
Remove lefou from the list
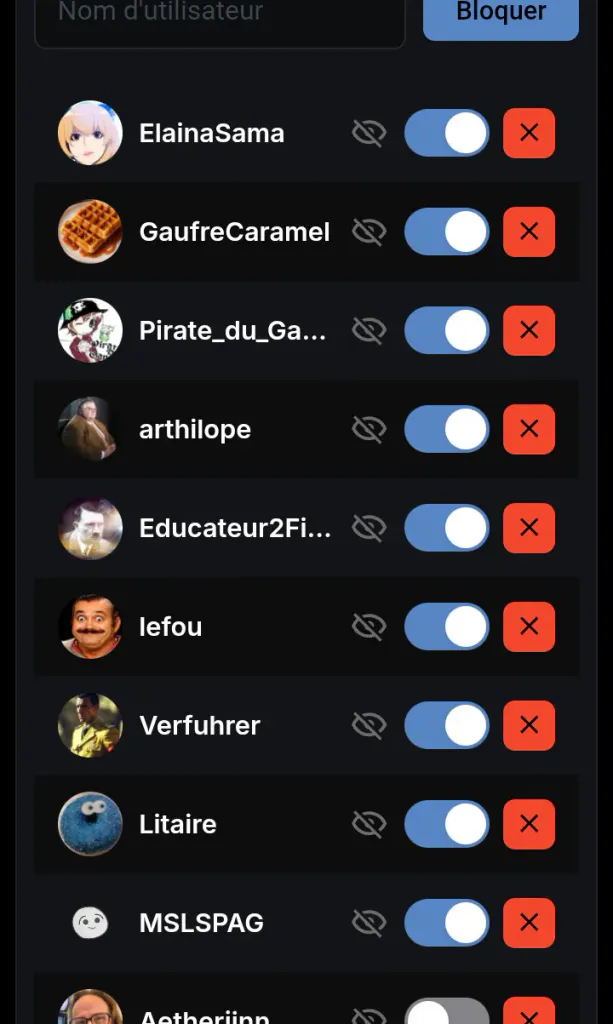point(529,626)
